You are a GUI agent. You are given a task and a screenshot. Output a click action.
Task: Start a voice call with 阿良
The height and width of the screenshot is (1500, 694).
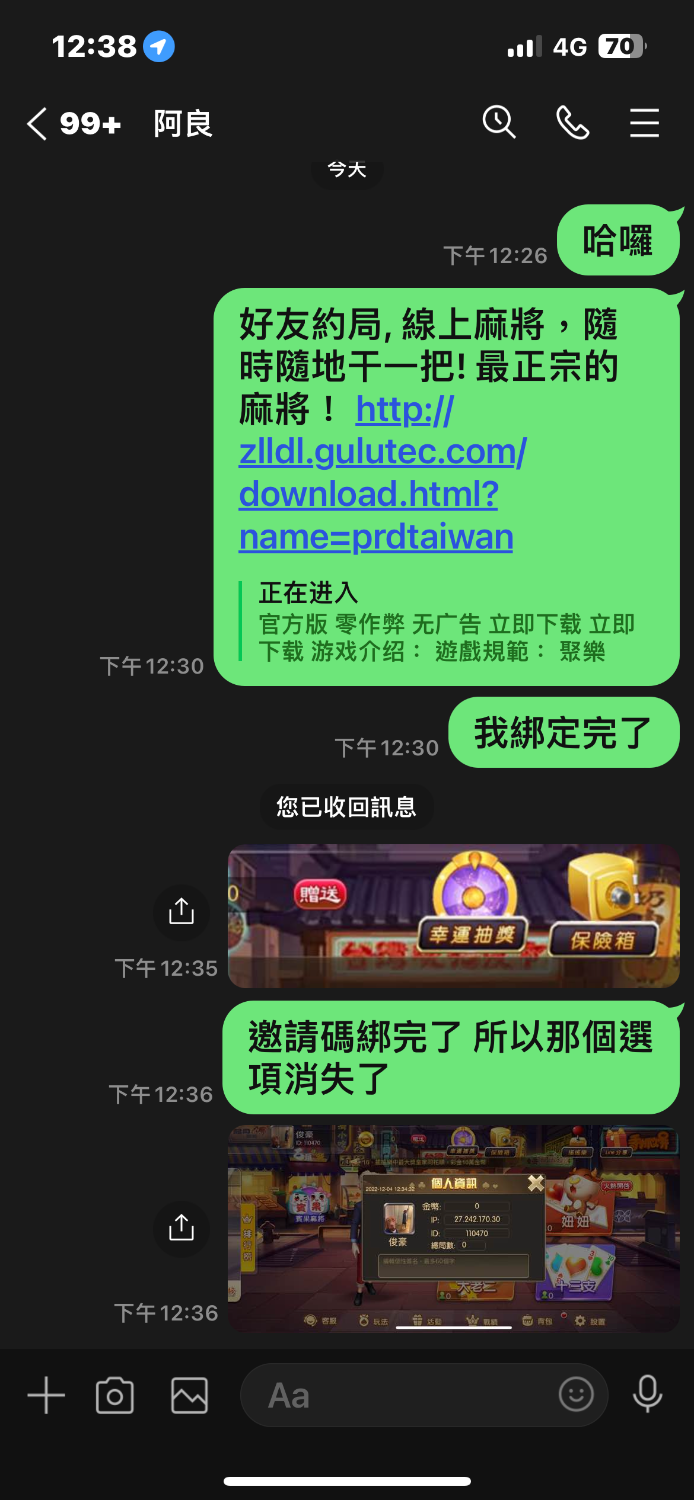pos(572,123)
